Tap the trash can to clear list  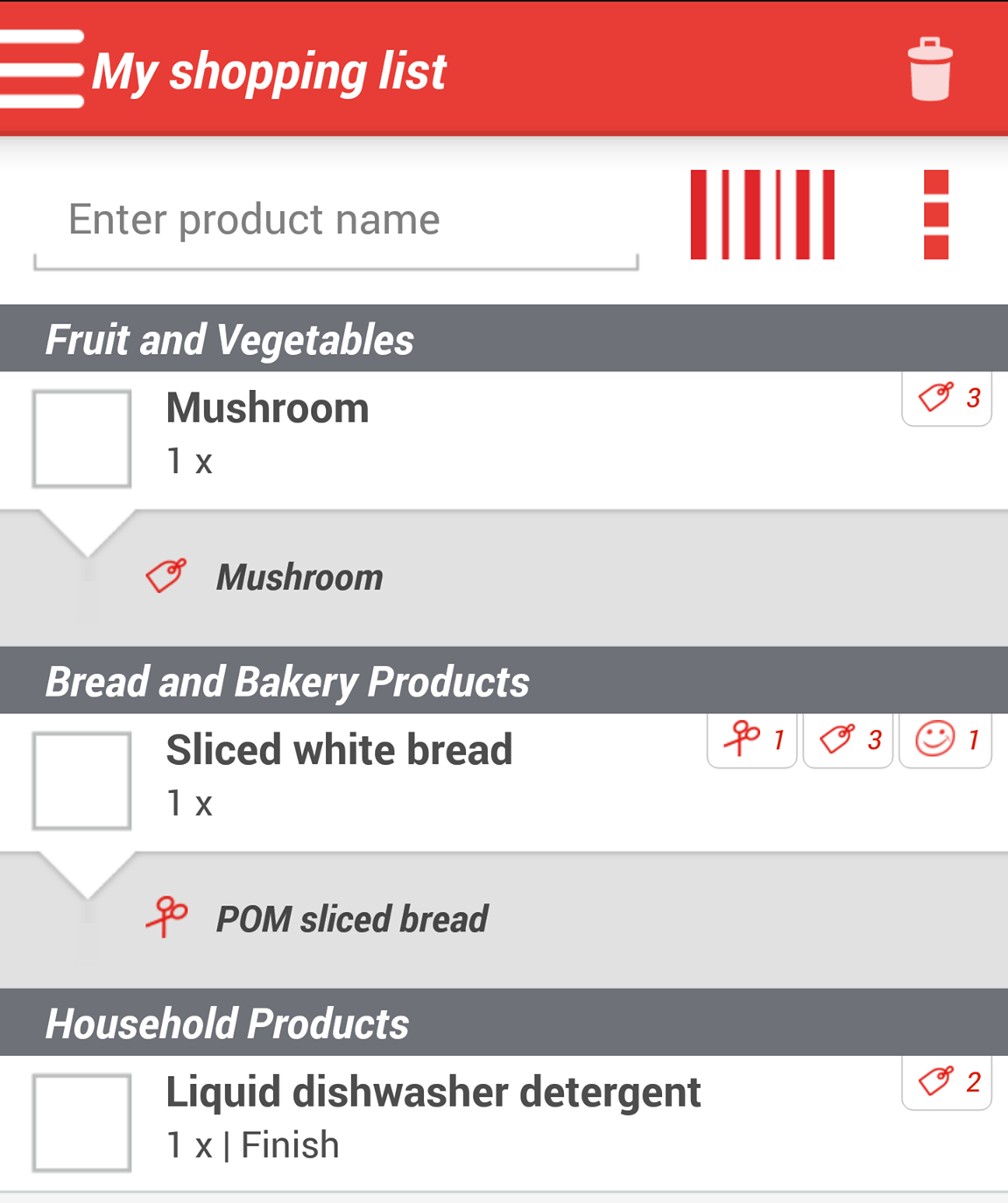930,70
